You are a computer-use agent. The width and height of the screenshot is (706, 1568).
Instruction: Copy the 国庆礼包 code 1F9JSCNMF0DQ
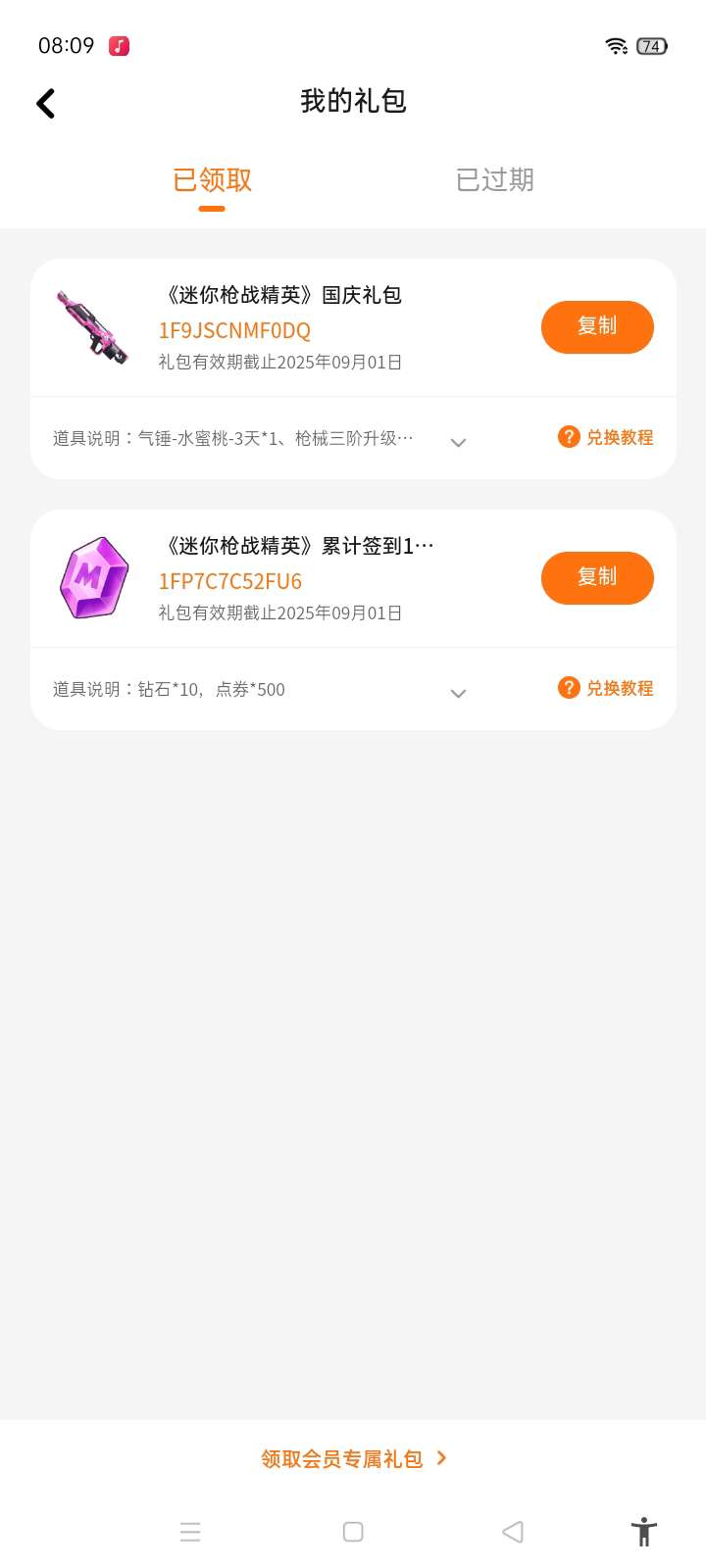[x=597, y=326]
